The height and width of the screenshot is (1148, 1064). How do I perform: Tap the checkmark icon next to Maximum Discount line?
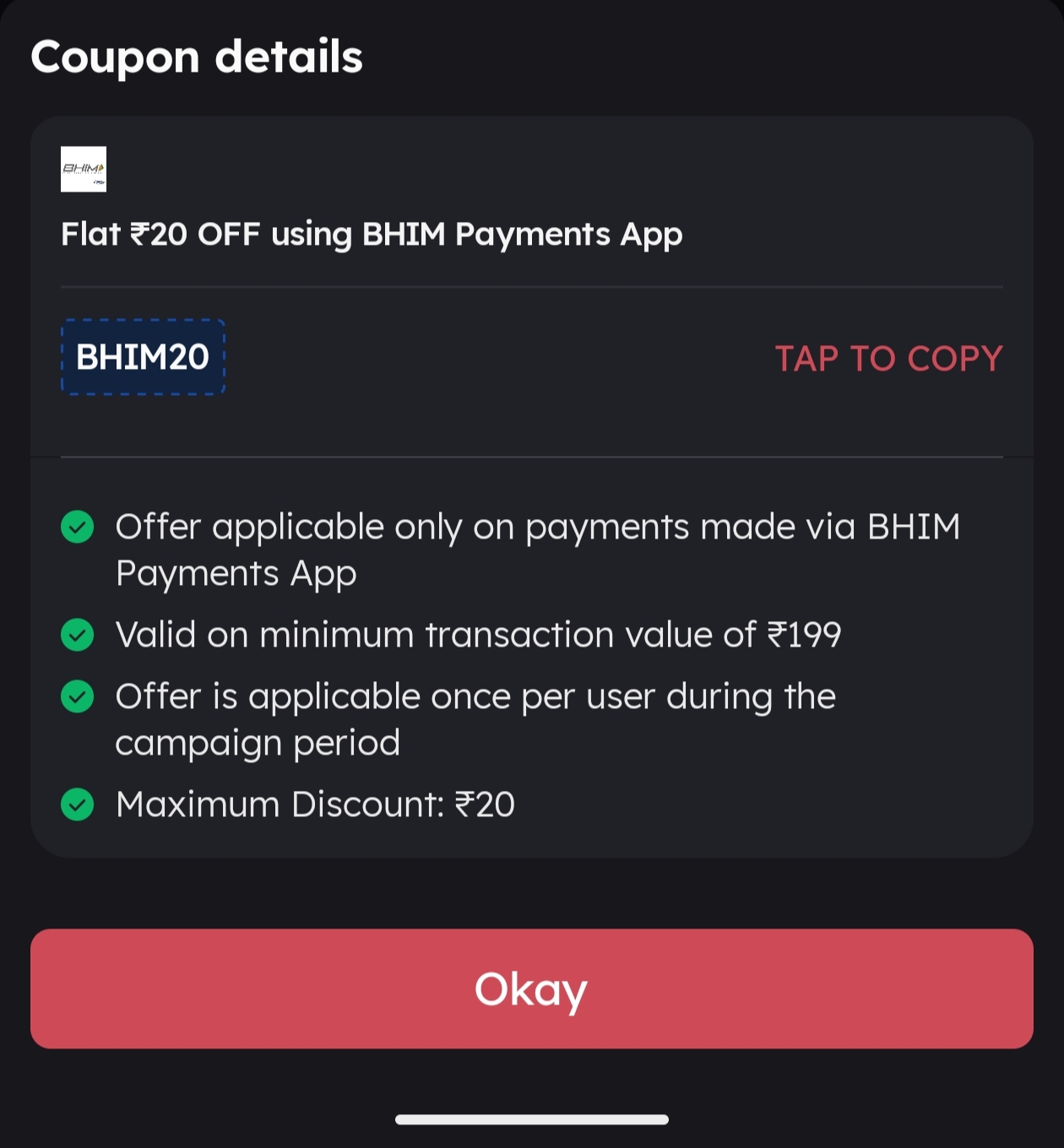tap(78, 804)
